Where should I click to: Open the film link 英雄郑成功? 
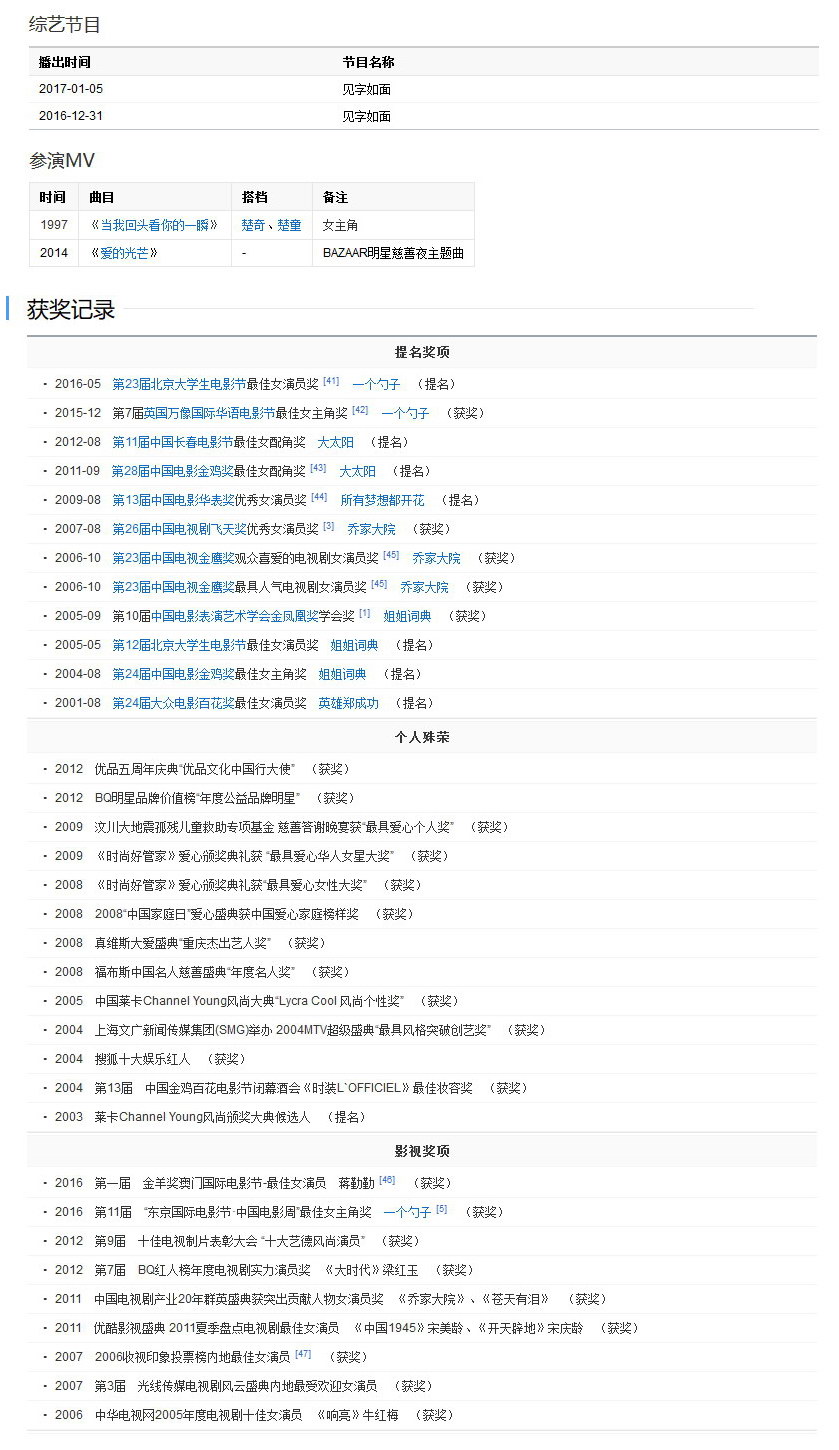[348, 703]
